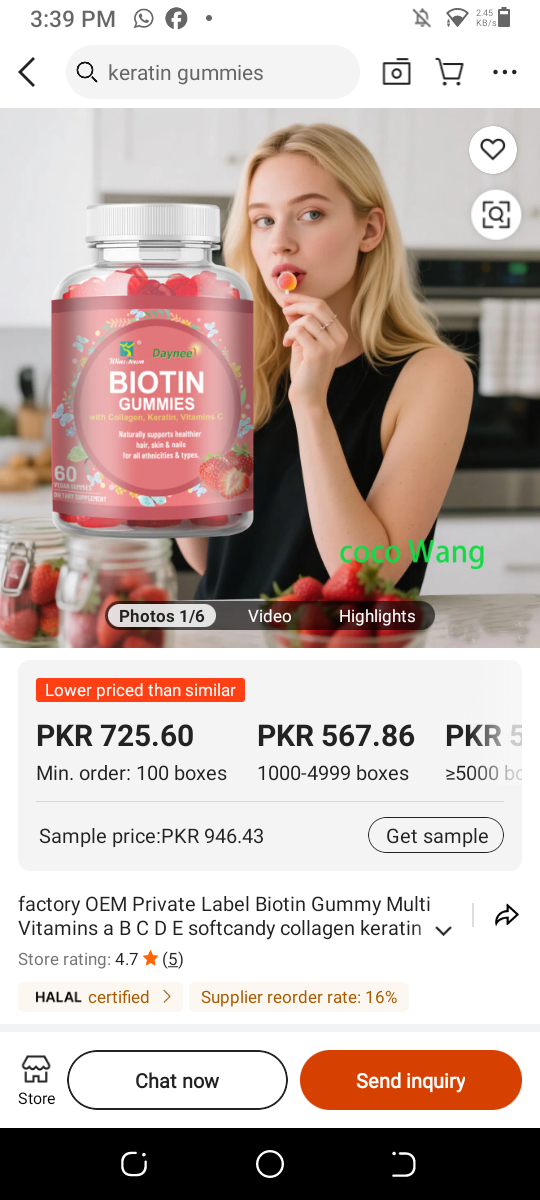Image resolution: width=540 pixels, height=1200 pixels.
Task: Switch to the Video tab
Action: pyautogui.click(x=270, y=616)
